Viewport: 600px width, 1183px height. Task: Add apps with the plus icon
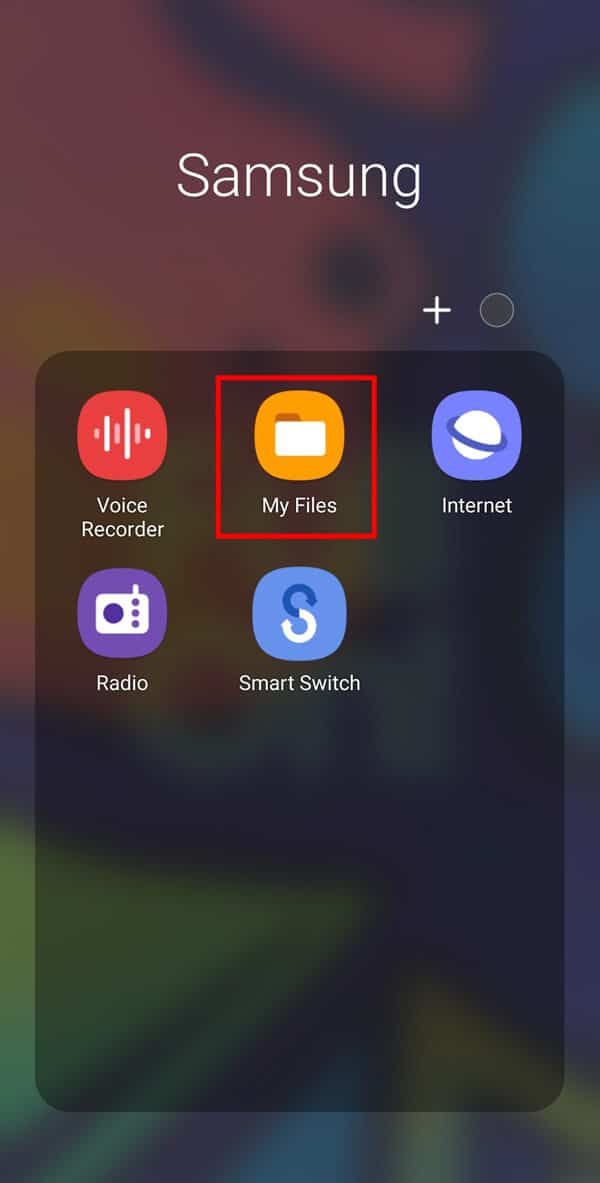tap(436, 311)
